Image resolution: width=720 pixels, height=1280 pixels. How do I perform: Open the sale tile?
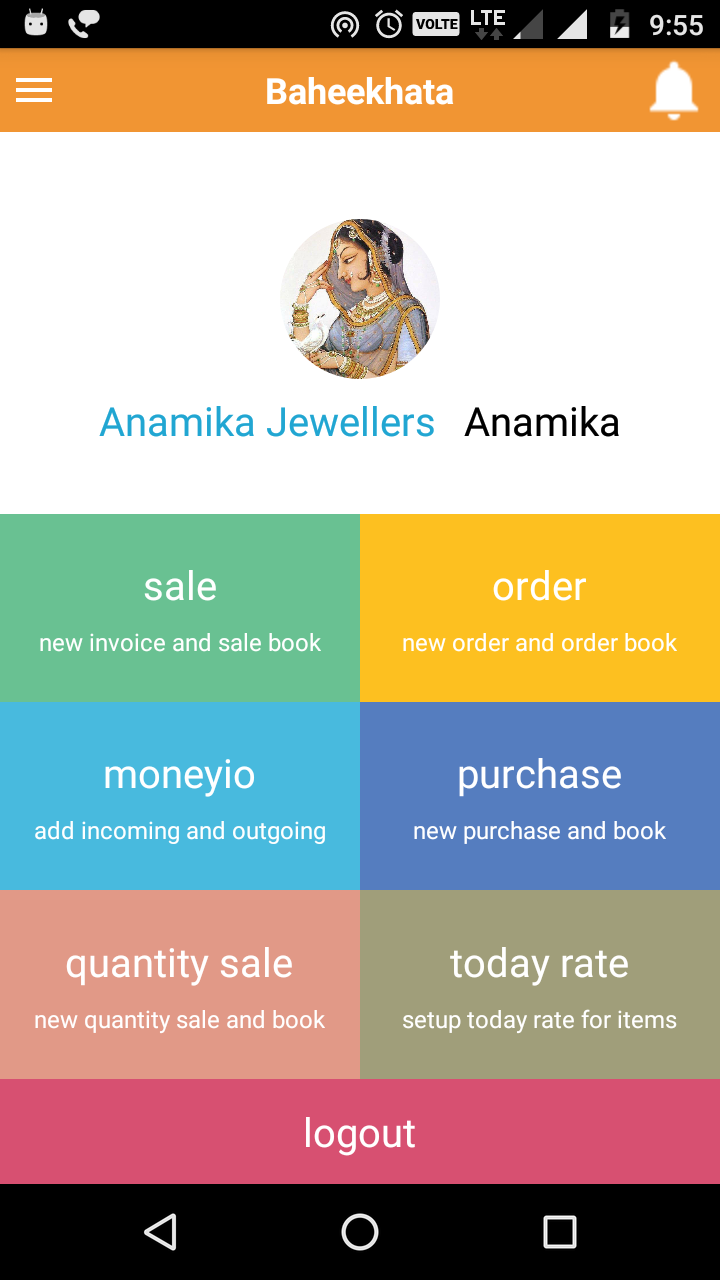click(180, 608)
